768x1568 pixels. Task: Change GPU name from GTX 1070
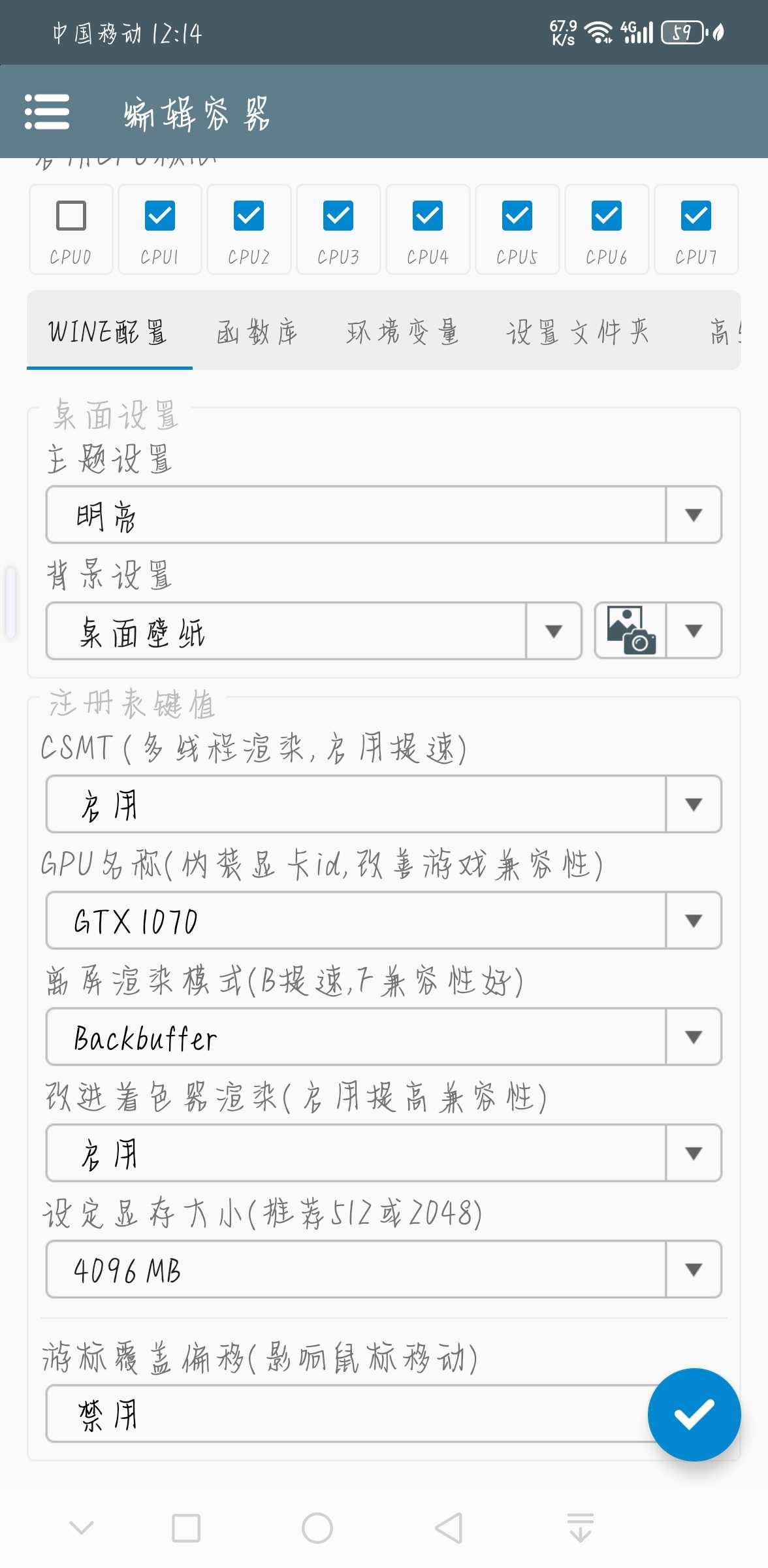(383, 921)
